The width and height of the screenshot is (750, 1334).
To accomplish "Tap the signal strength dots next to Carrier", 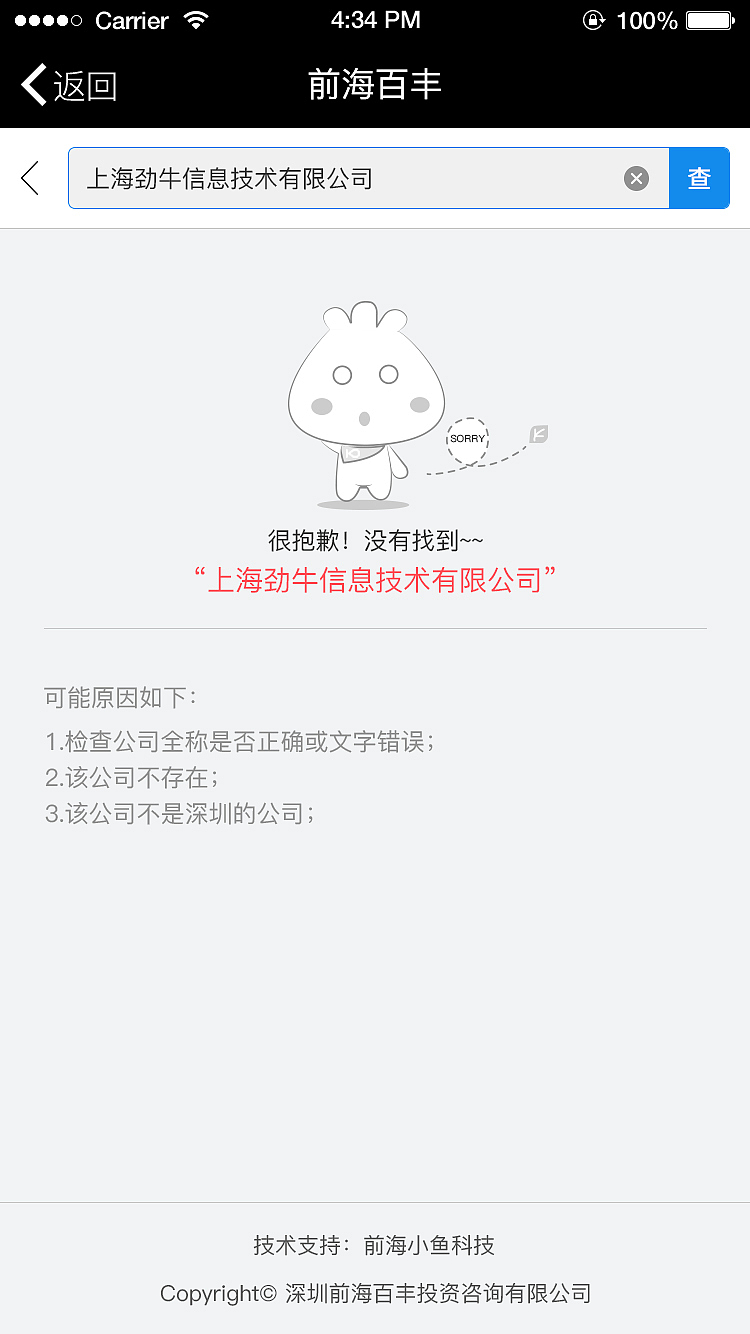I will click(47, 18).
